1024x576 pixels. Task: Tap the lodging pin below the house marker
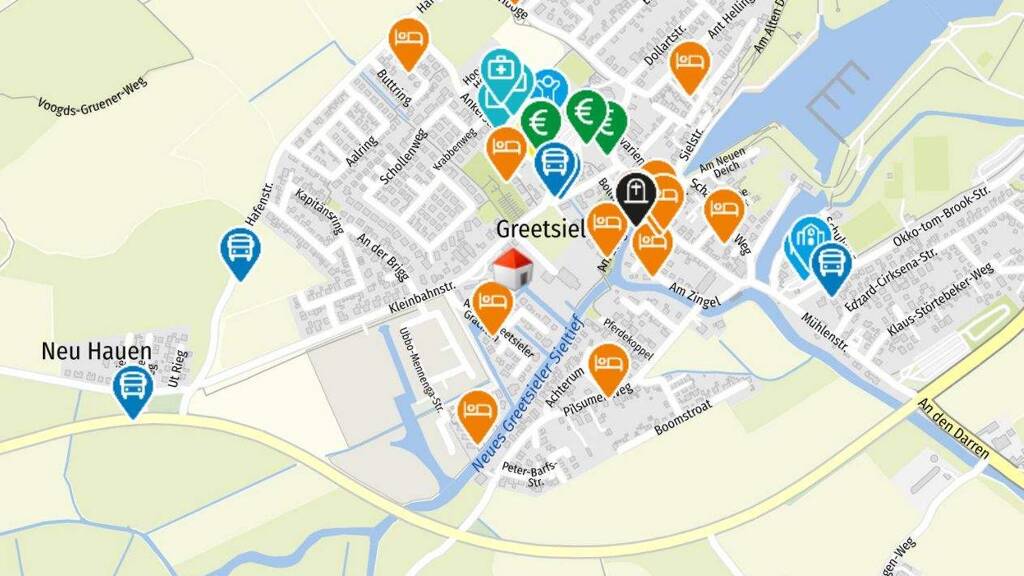pyautogui.click(x=492, y=307)
